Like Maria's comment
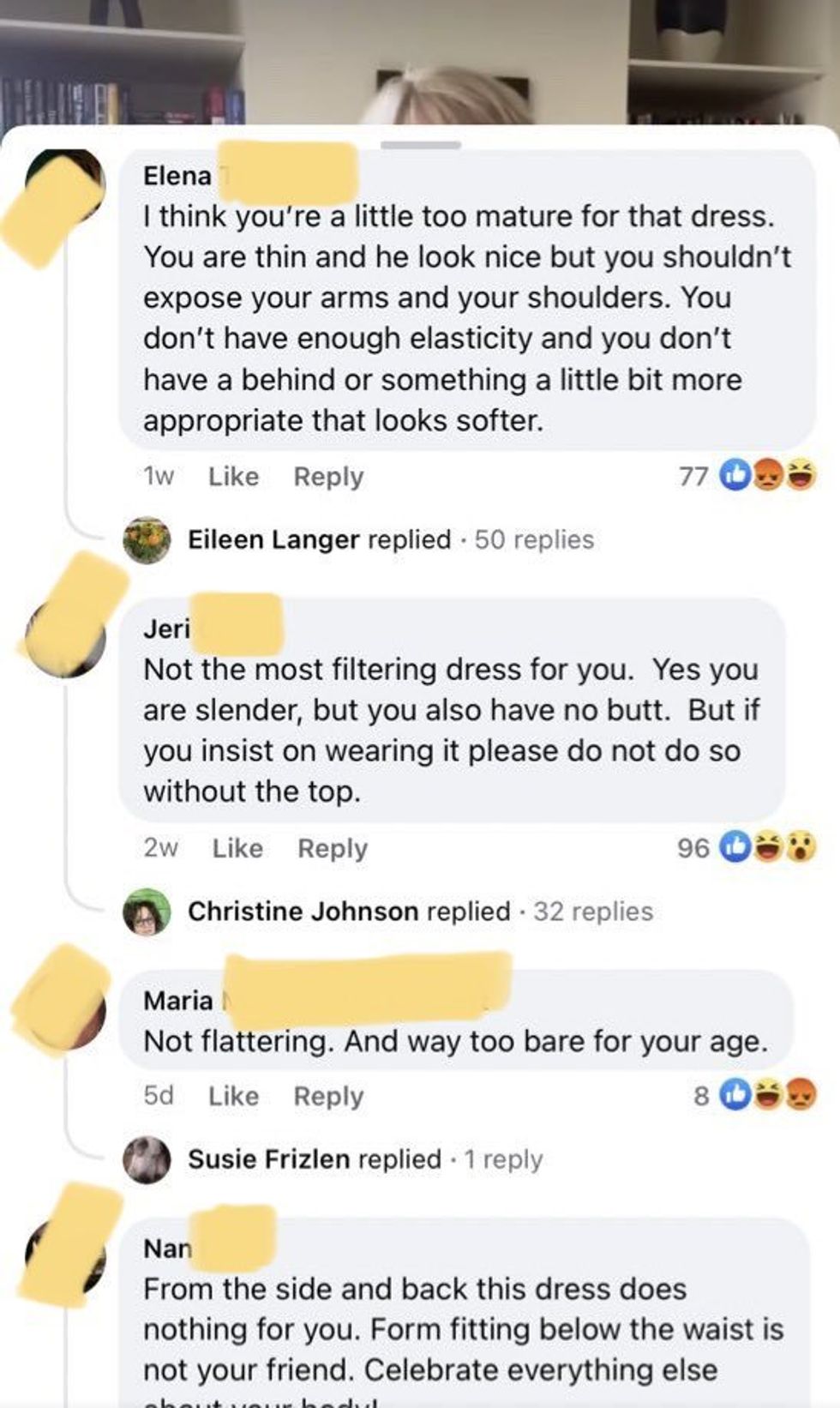Image resolution: width=840 pixels, height=1408 pixels. tap(233, 1096)
